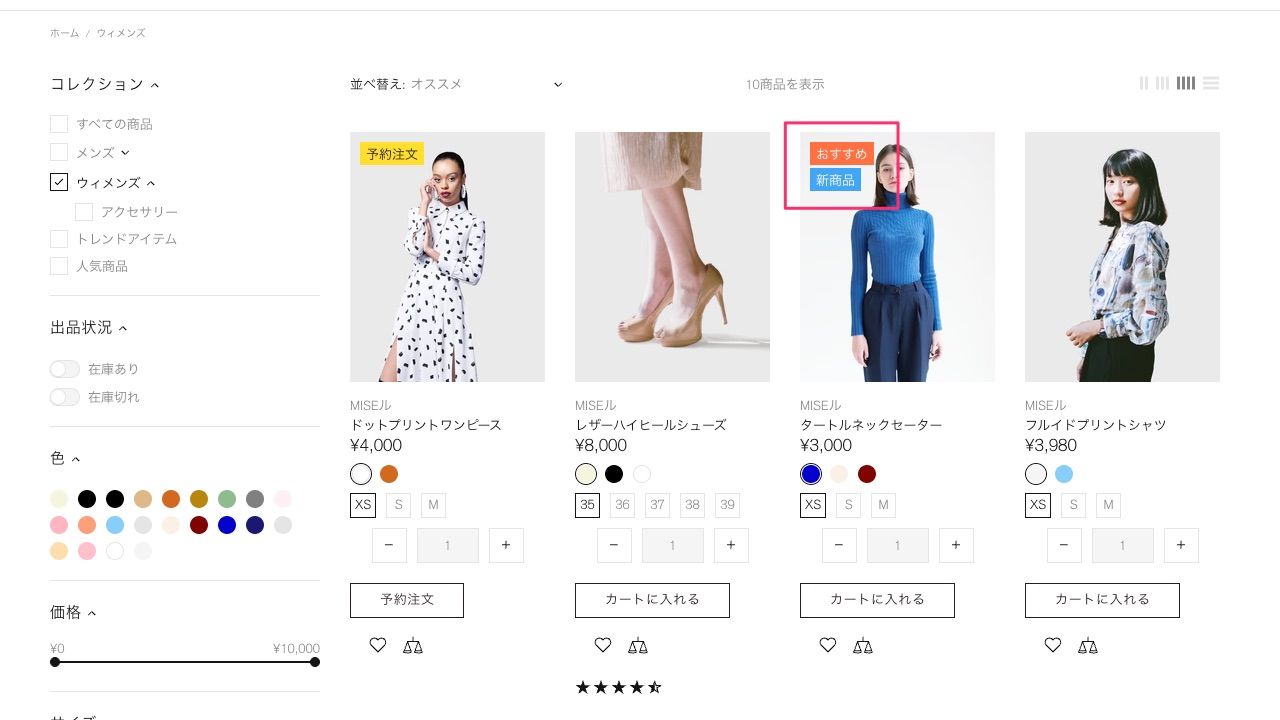Uncheck the ウィメンズ collection checkbox

59,182
